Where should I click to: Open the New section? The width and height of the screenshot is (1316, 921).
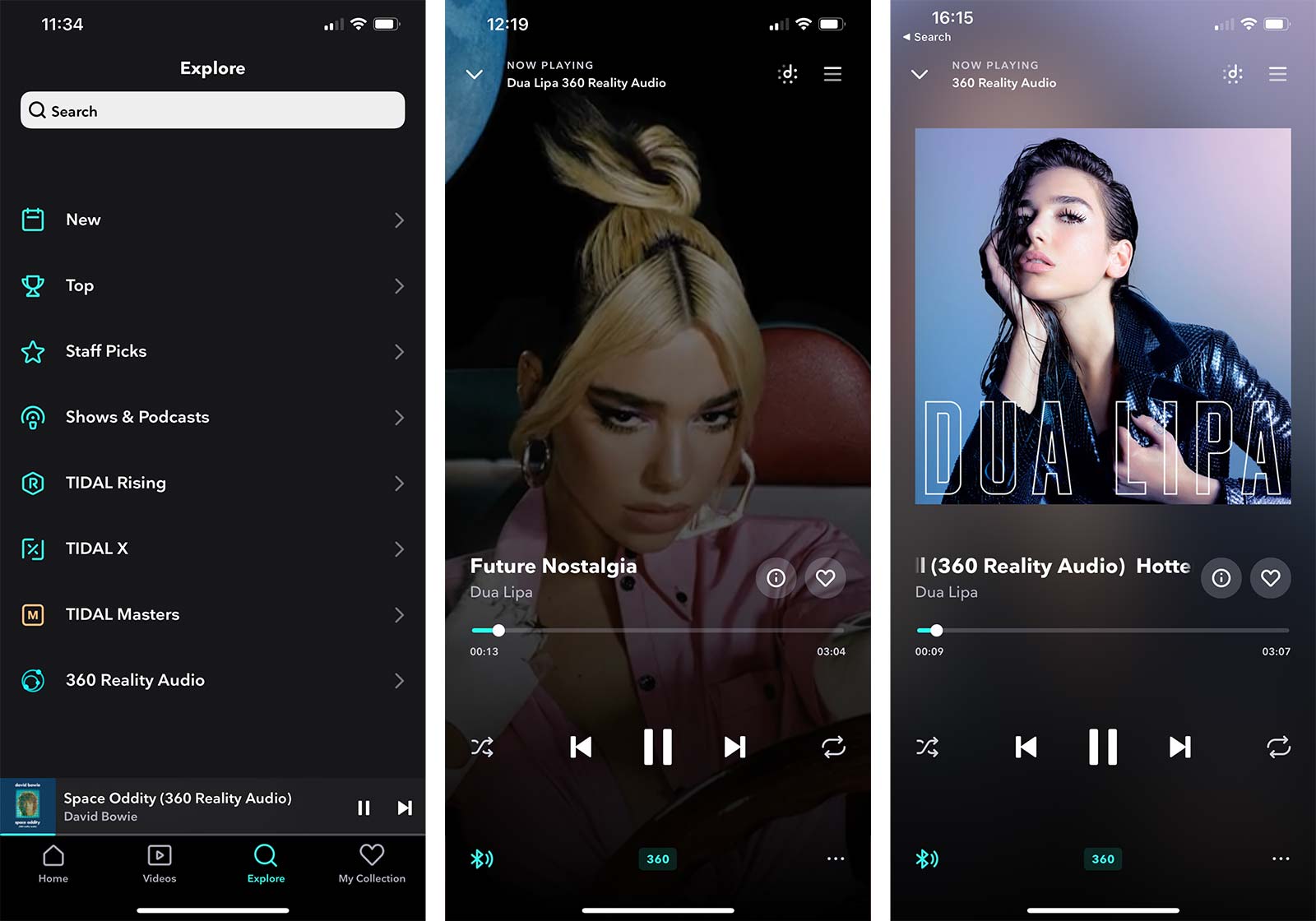tap(212, 220)
